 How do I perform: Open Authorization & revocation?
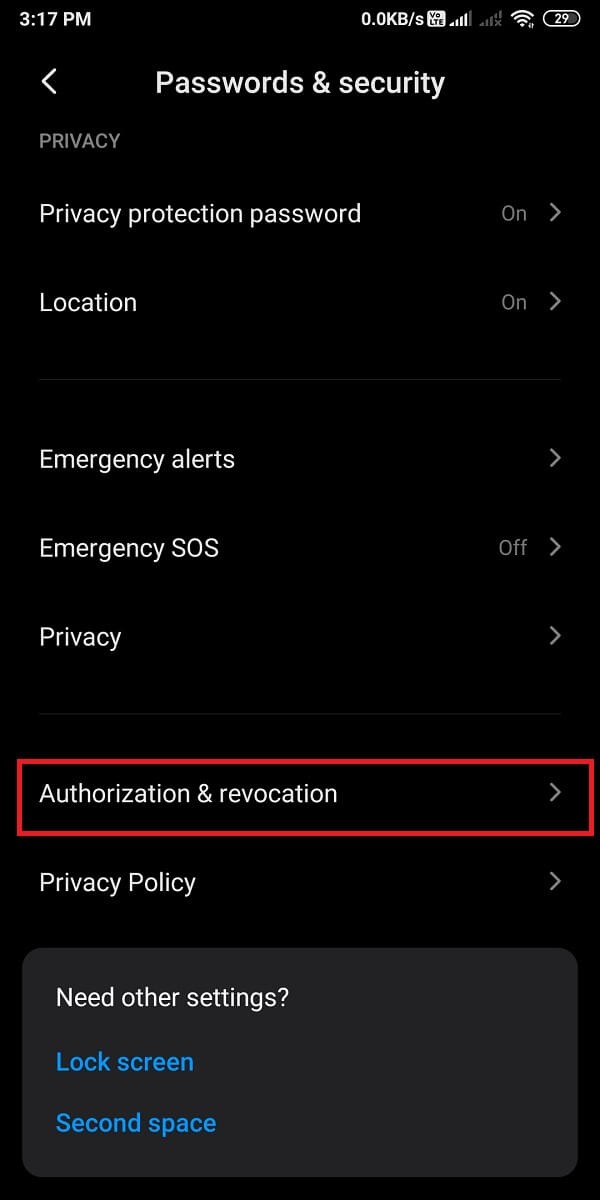pyautogui.click(x=299, y=794)
